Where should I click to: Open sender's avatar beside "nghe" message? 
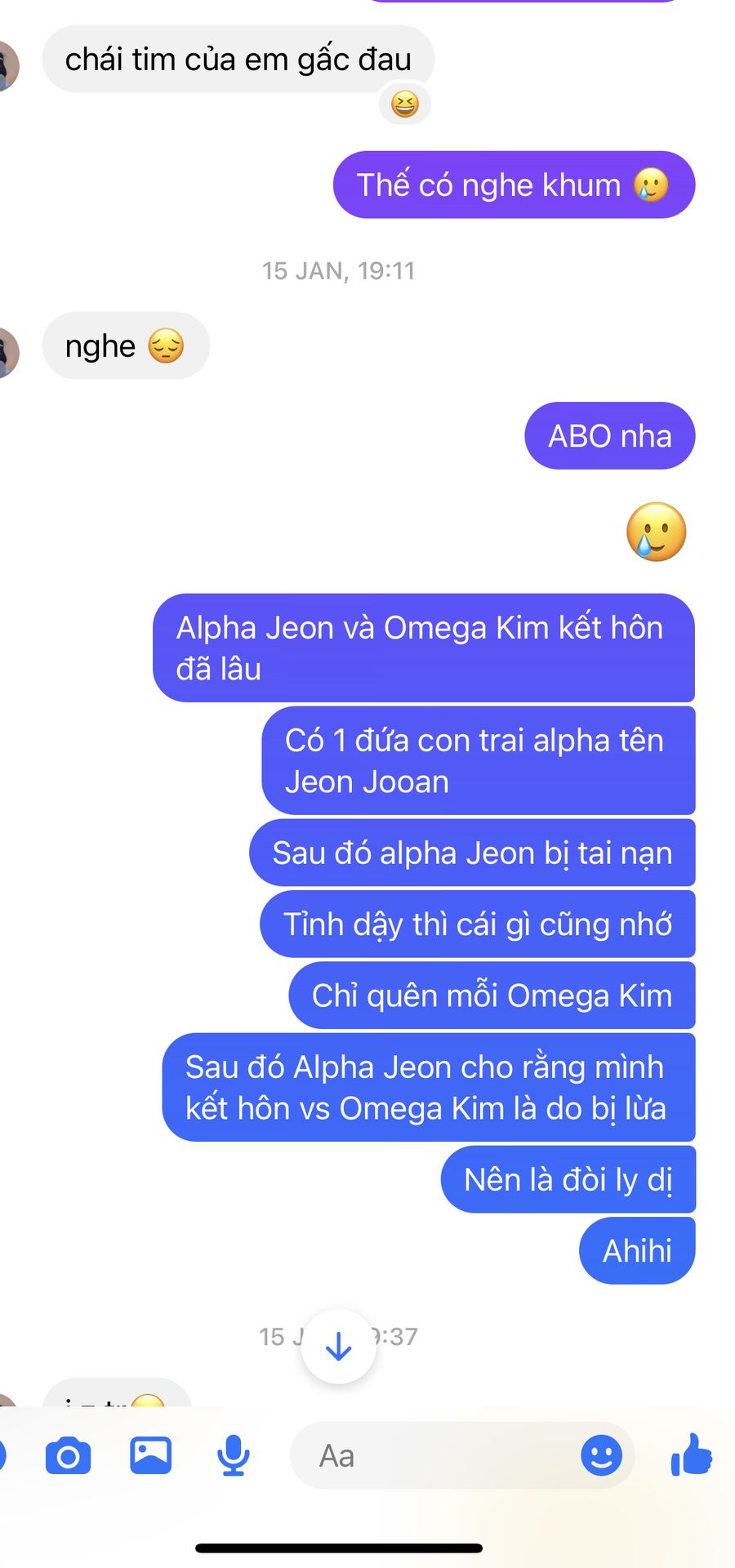click(8, 353)
